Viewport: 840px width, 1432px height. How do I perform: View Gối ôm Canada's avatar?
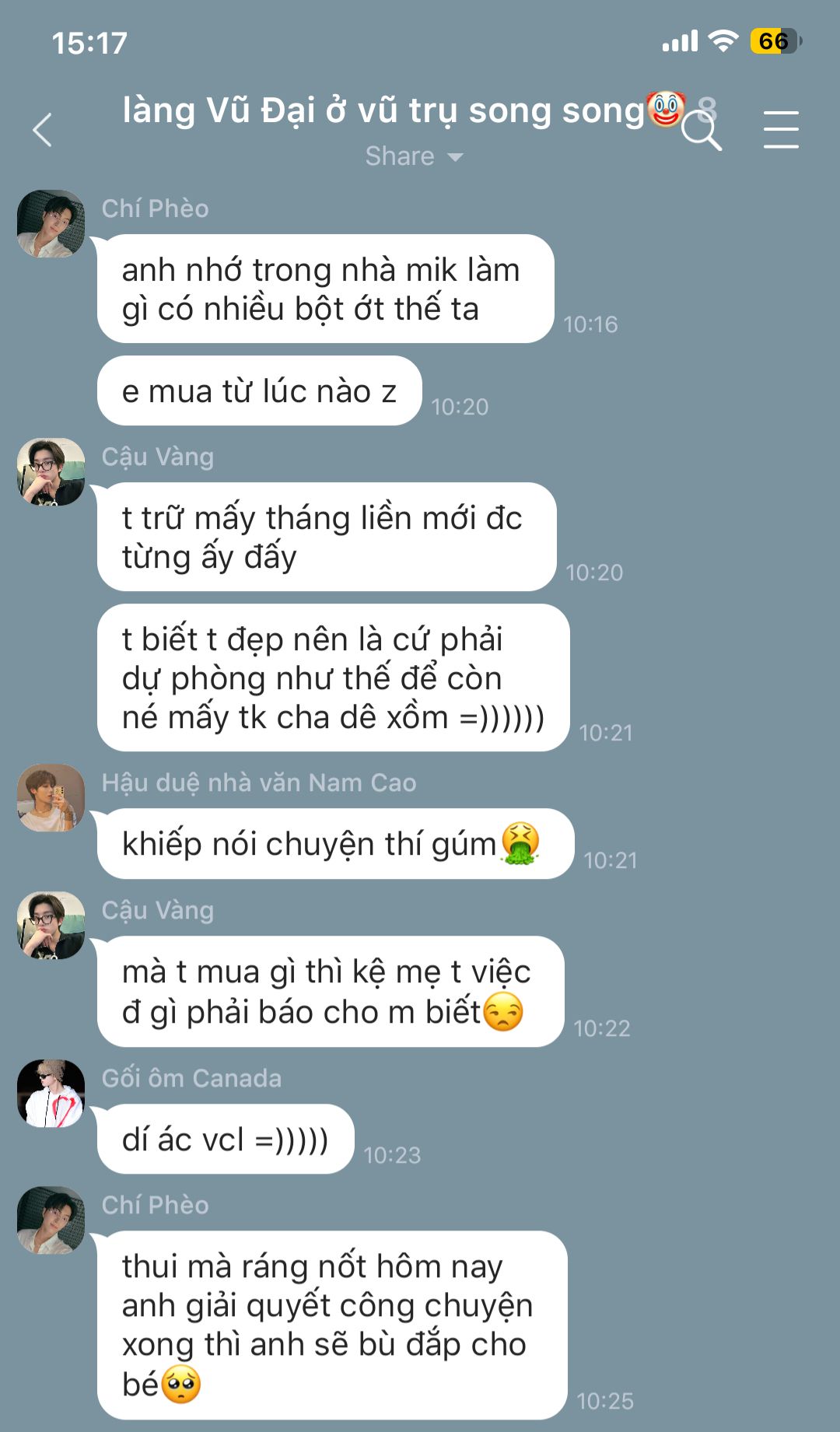point(51,1093)
